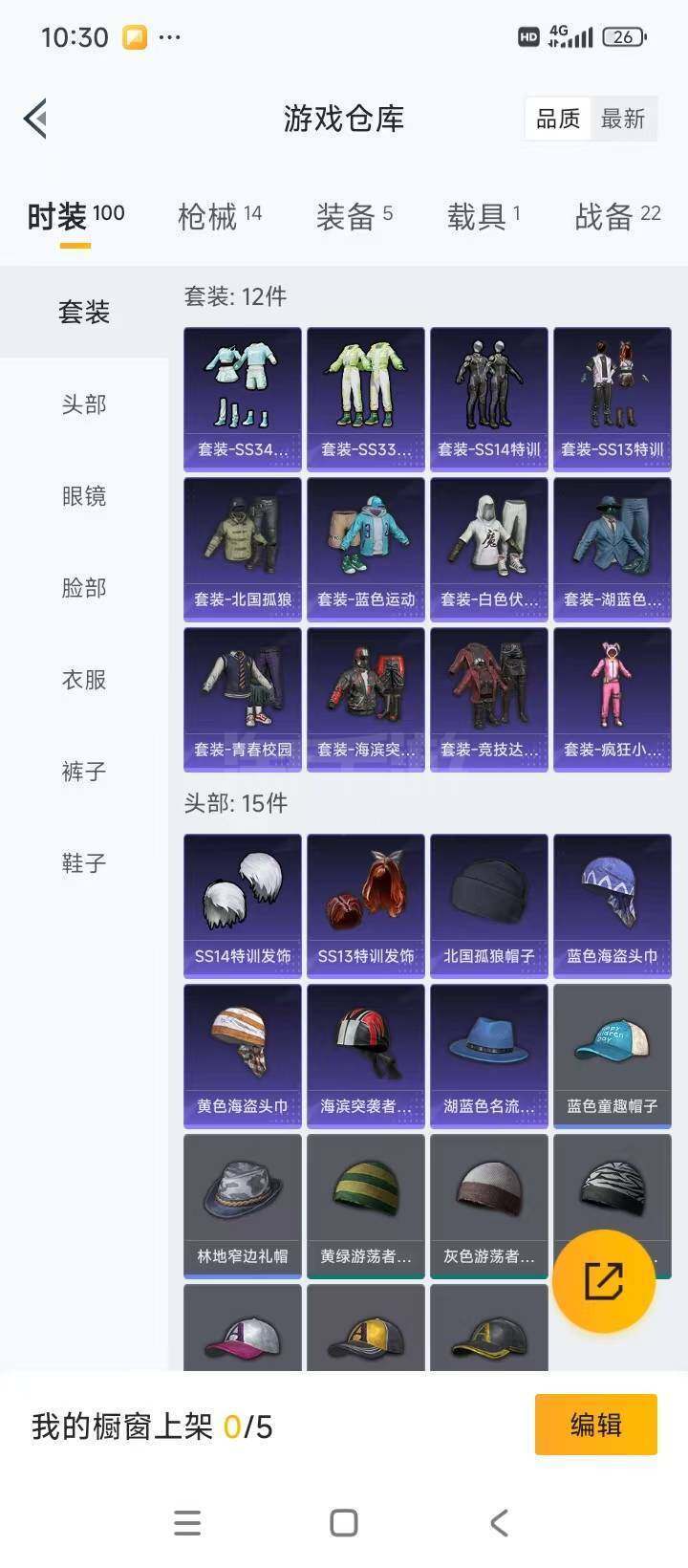Go back using the top-left arrow

tap(35, 119)
